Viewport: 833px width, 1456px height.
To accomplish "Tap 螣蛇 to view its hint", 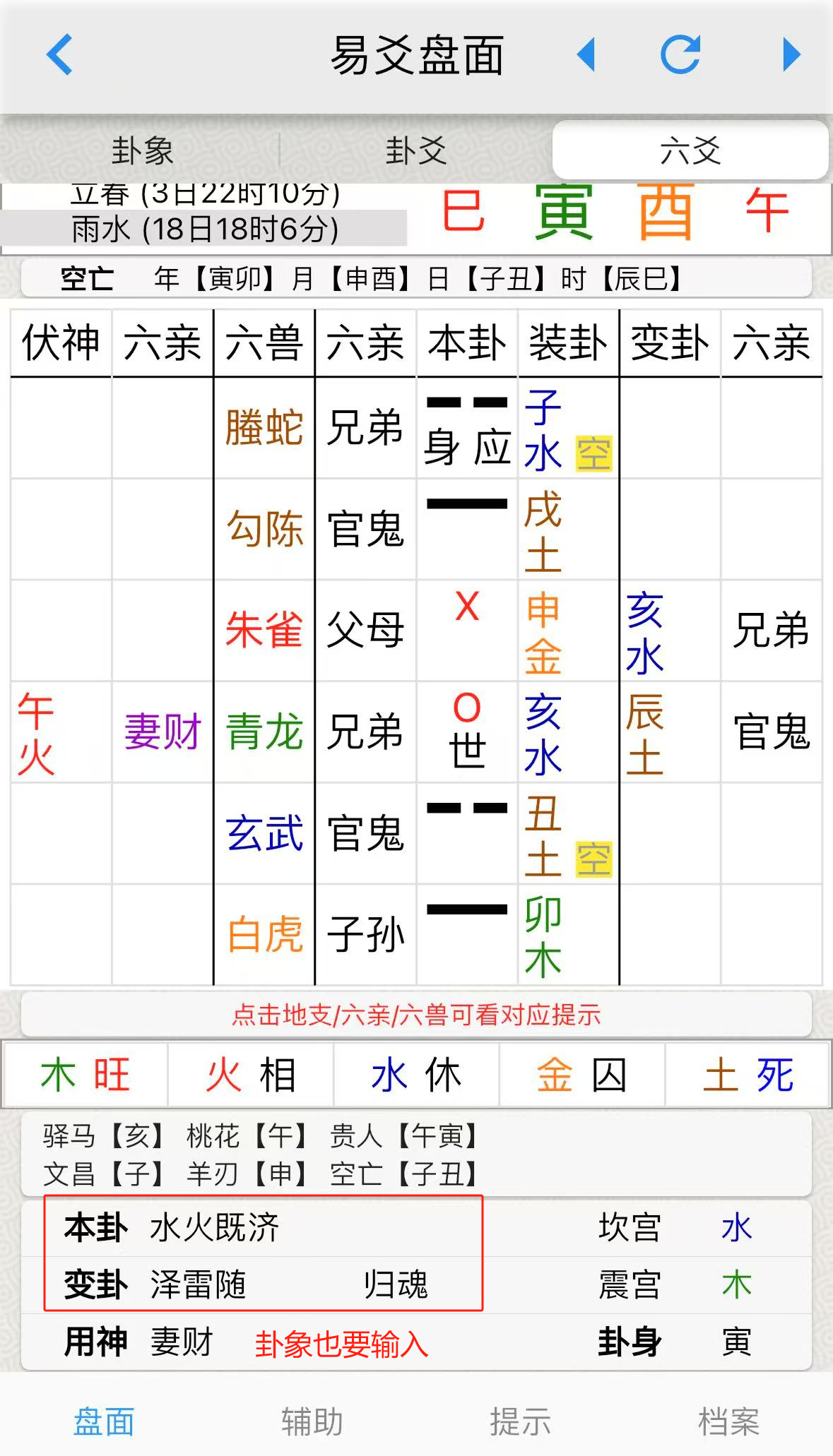I will tap(264, 428).
